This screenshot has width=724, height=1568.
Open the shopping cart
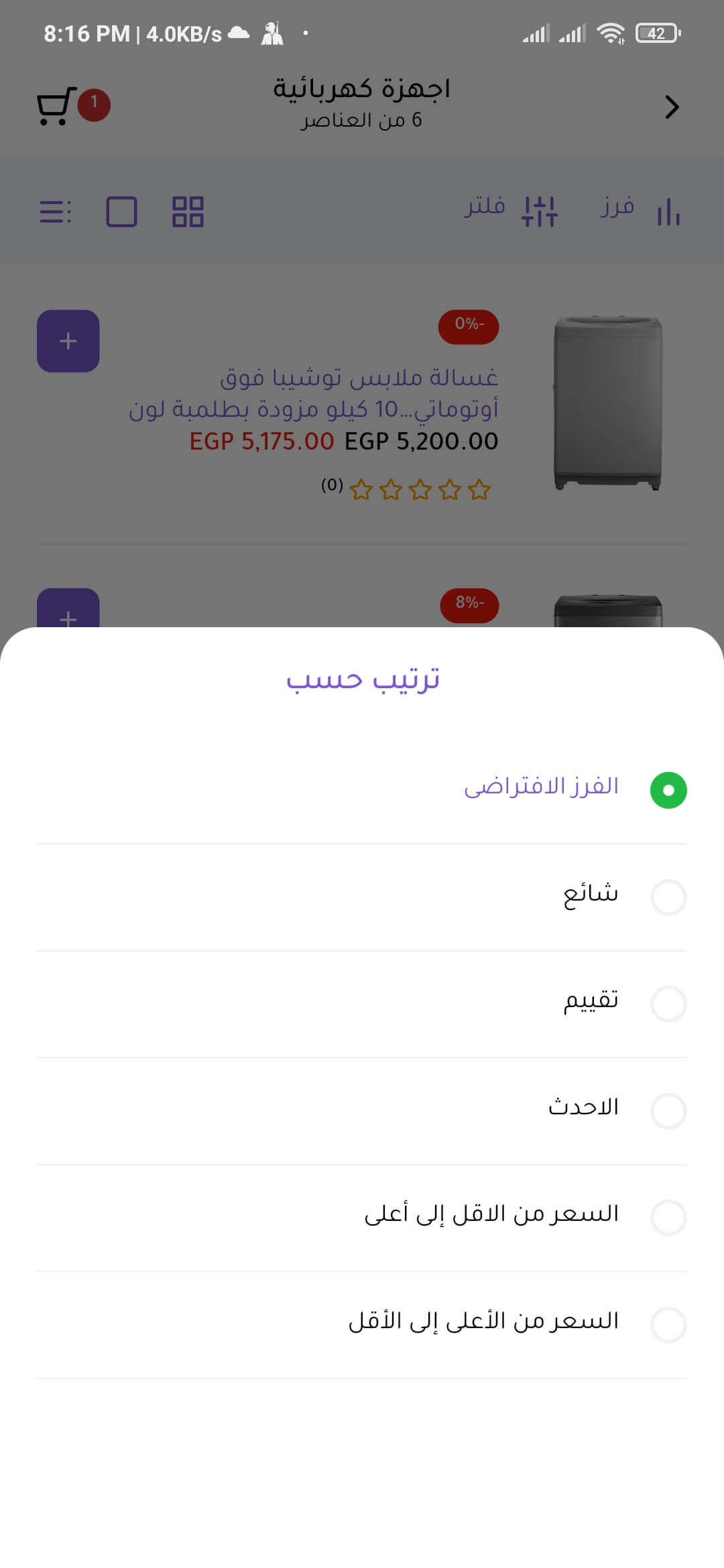tap(57, 106)
